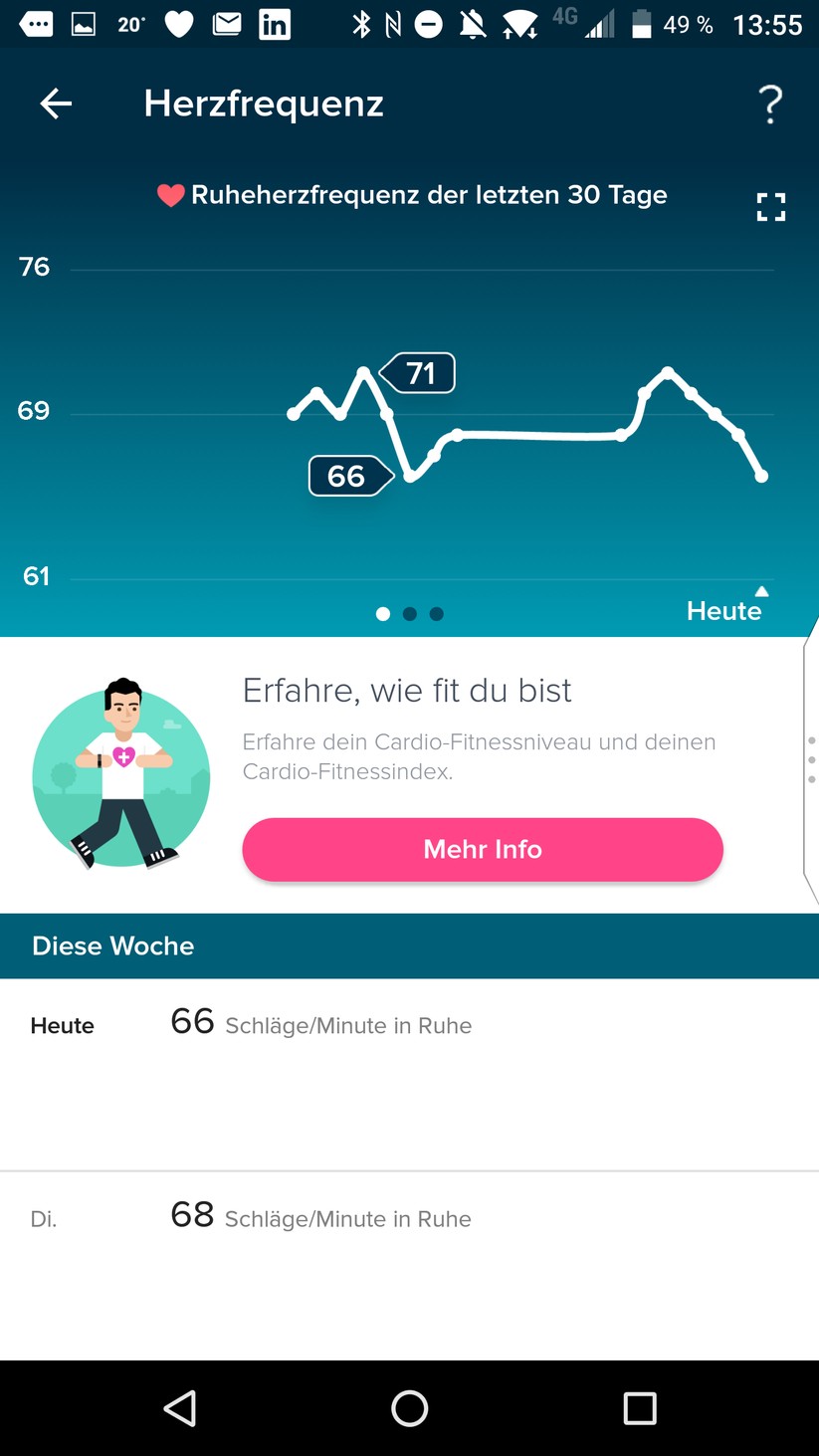This screenshot has width=819, height=1456.
Task: Open the help question mark
Action: (x=770, y=104)
